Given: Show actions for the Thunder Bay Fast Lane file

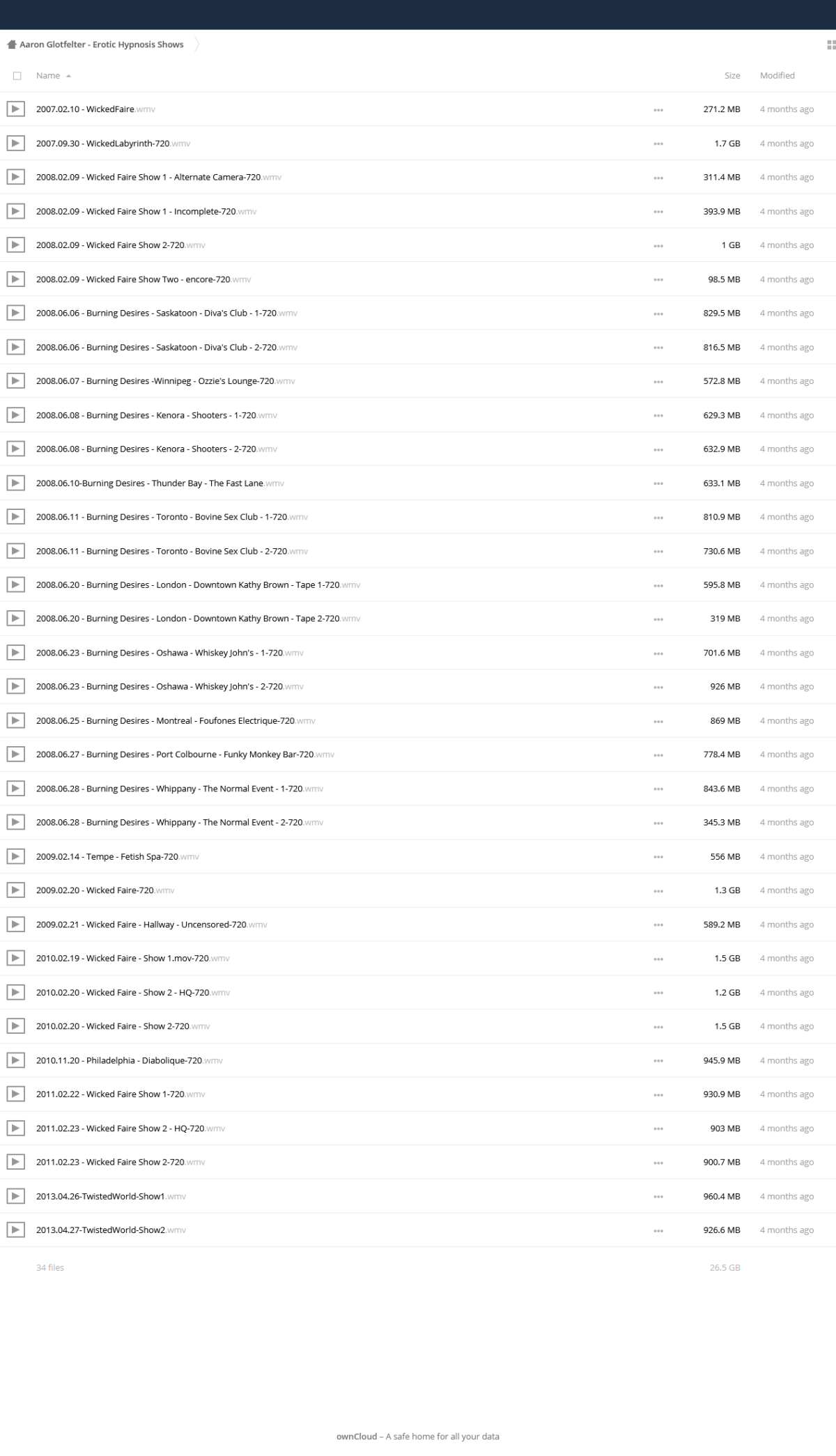Looking at the screenshot, I should (x=658, y=483).
